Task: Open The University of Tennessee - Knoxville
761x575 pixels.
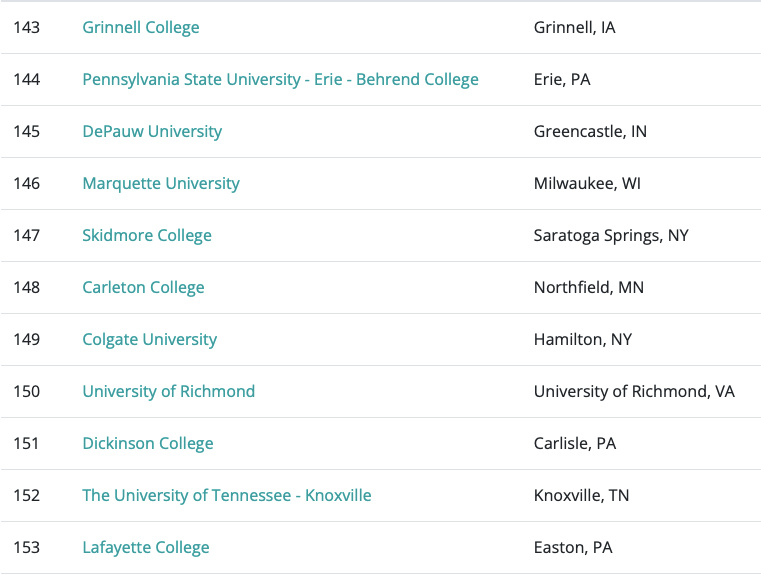Action: coord(226,496)
